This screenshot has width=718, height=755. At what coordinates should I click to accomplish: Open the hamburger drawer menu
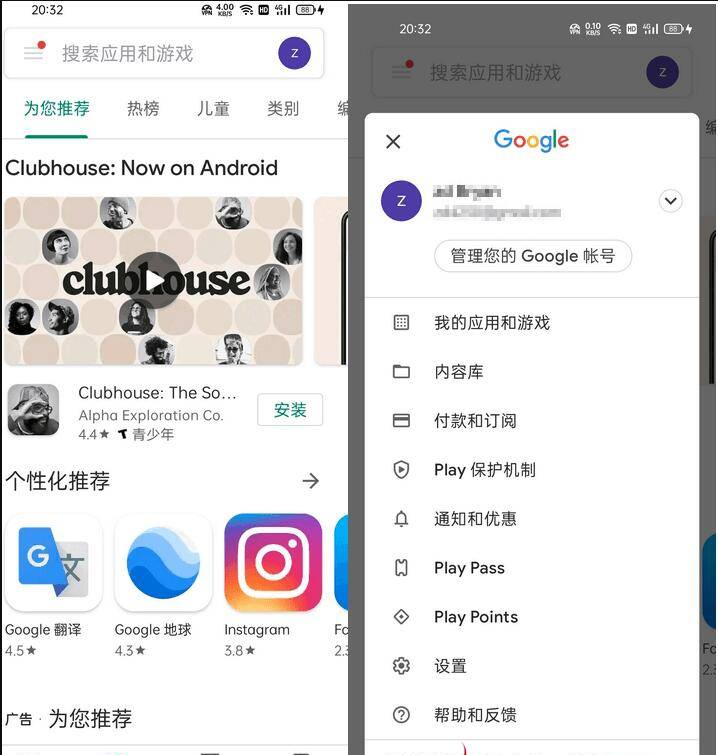pyautogui.click(x=34, y=53)
